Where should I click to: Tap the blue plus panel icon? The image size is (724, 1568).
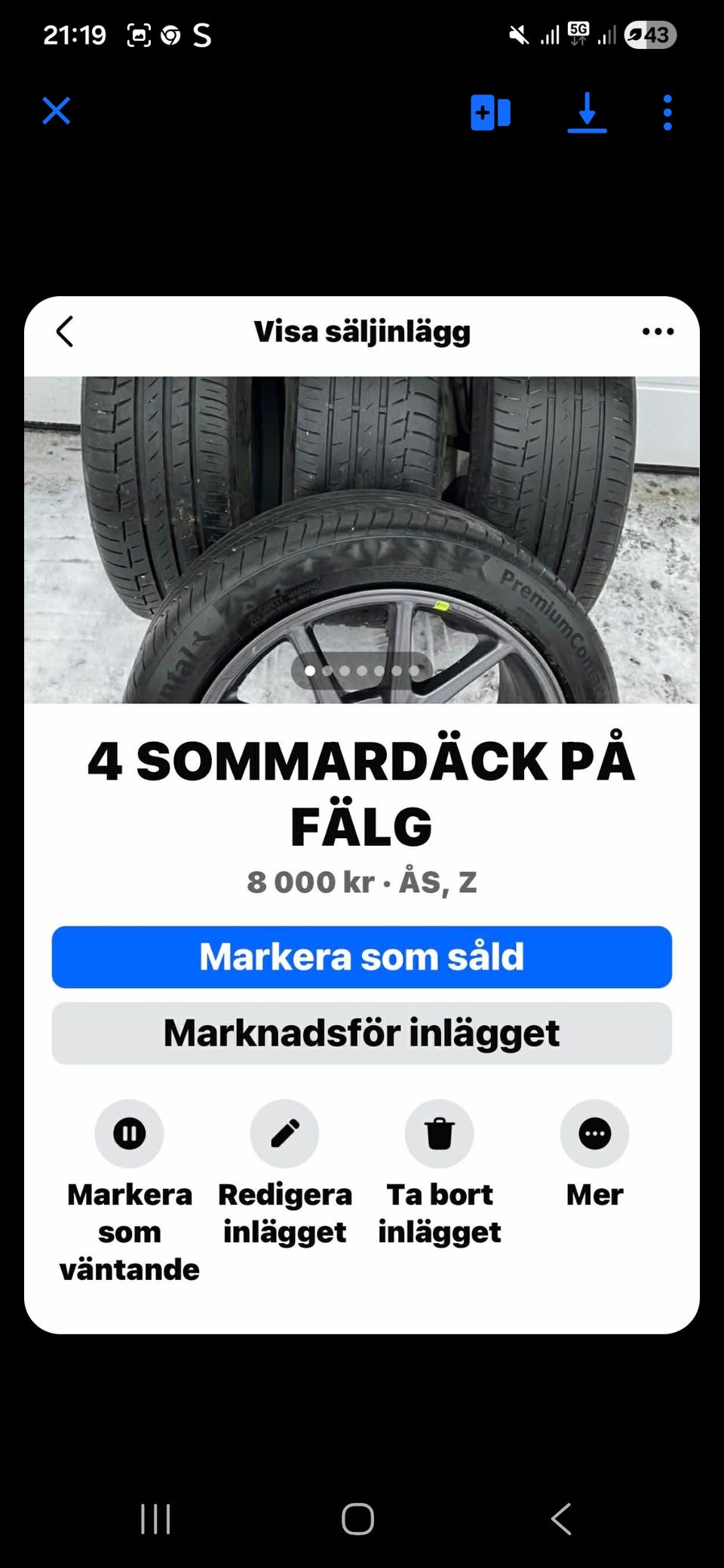[x=491, y=113]
